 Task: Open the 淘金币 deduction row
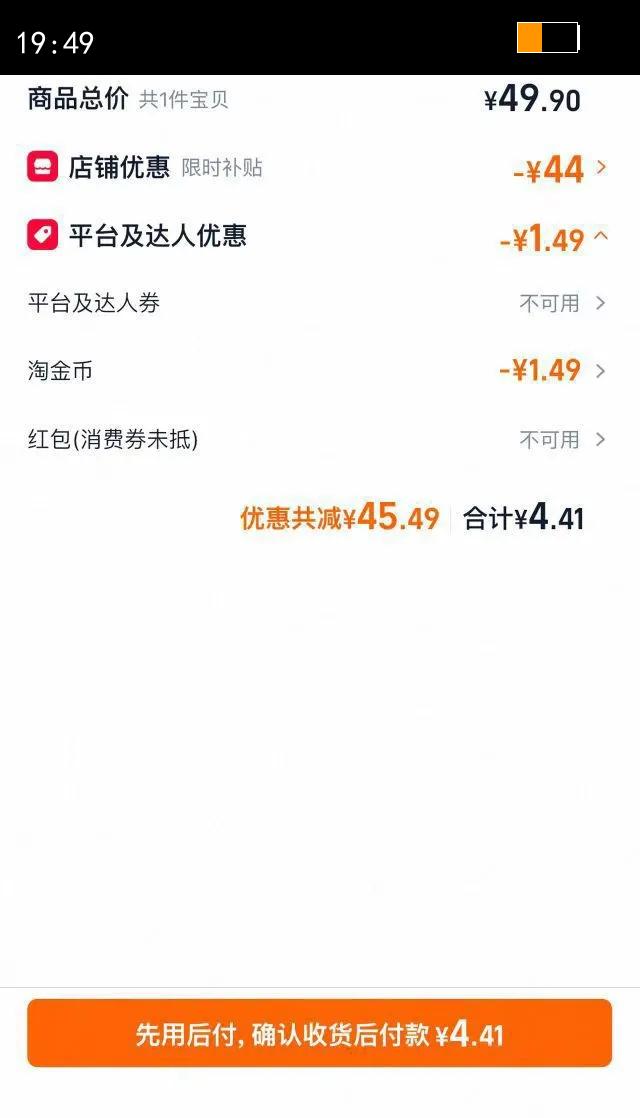[319, 371]
